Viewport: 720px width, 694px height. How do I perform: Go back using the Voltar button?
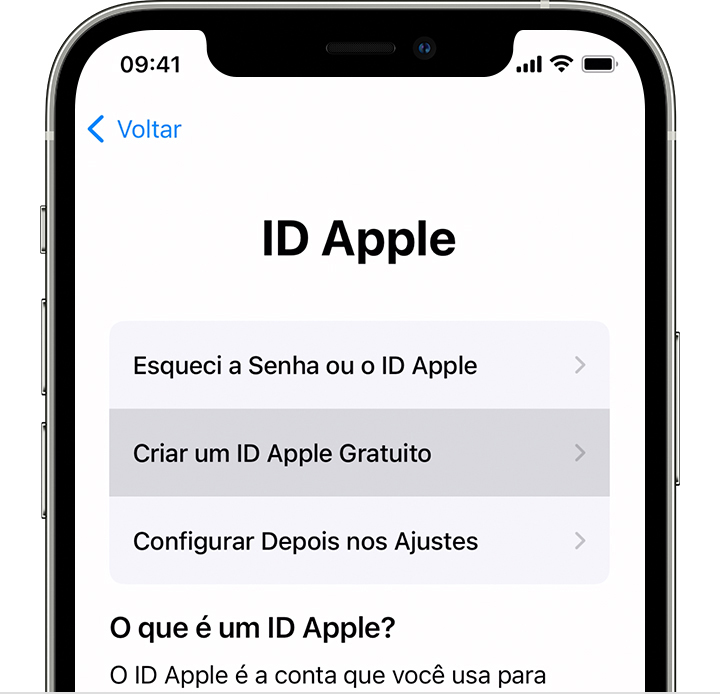(x=135, y=129)
